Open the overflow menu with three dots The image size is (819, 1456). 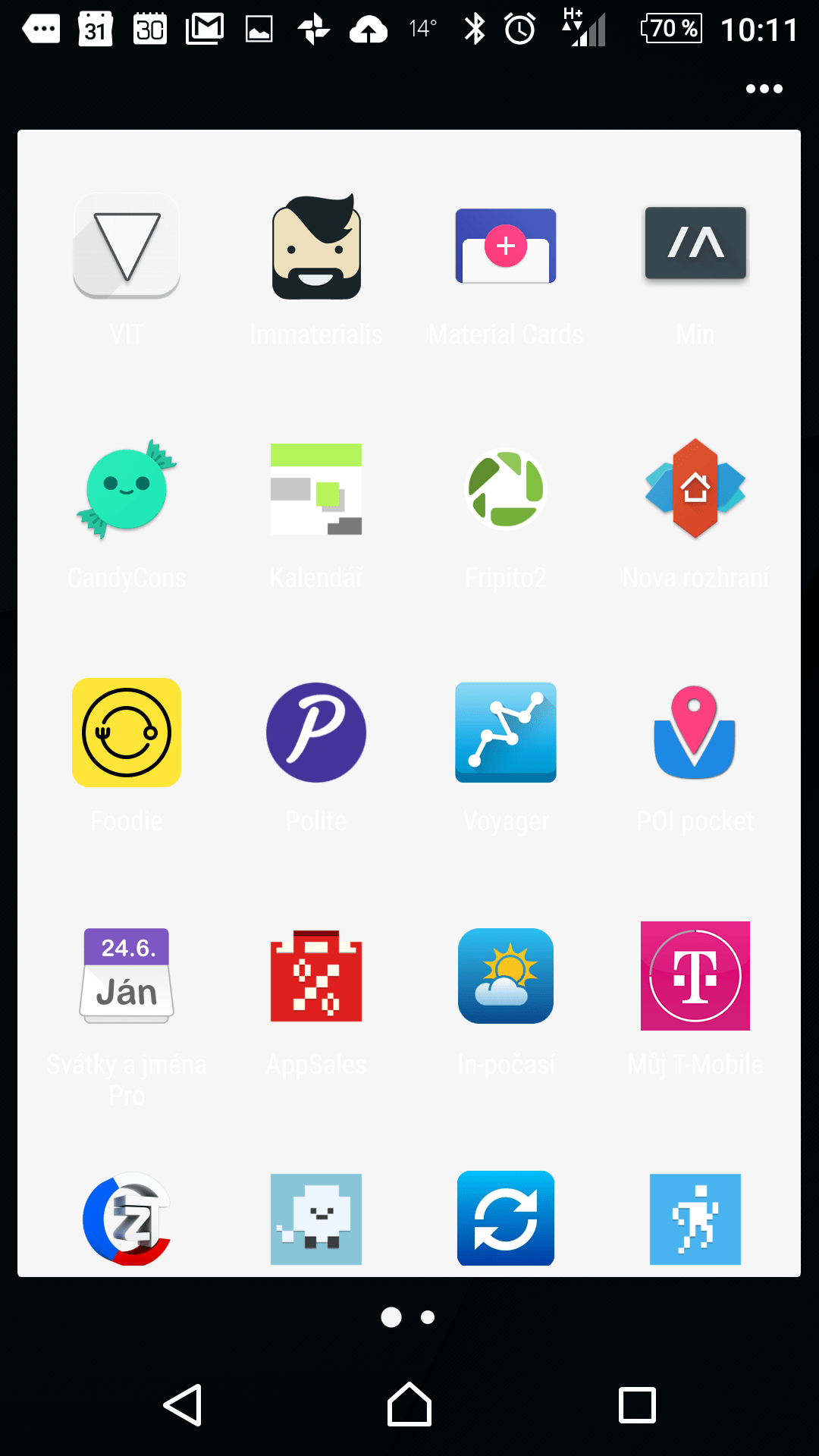click(x=764, y=89)
